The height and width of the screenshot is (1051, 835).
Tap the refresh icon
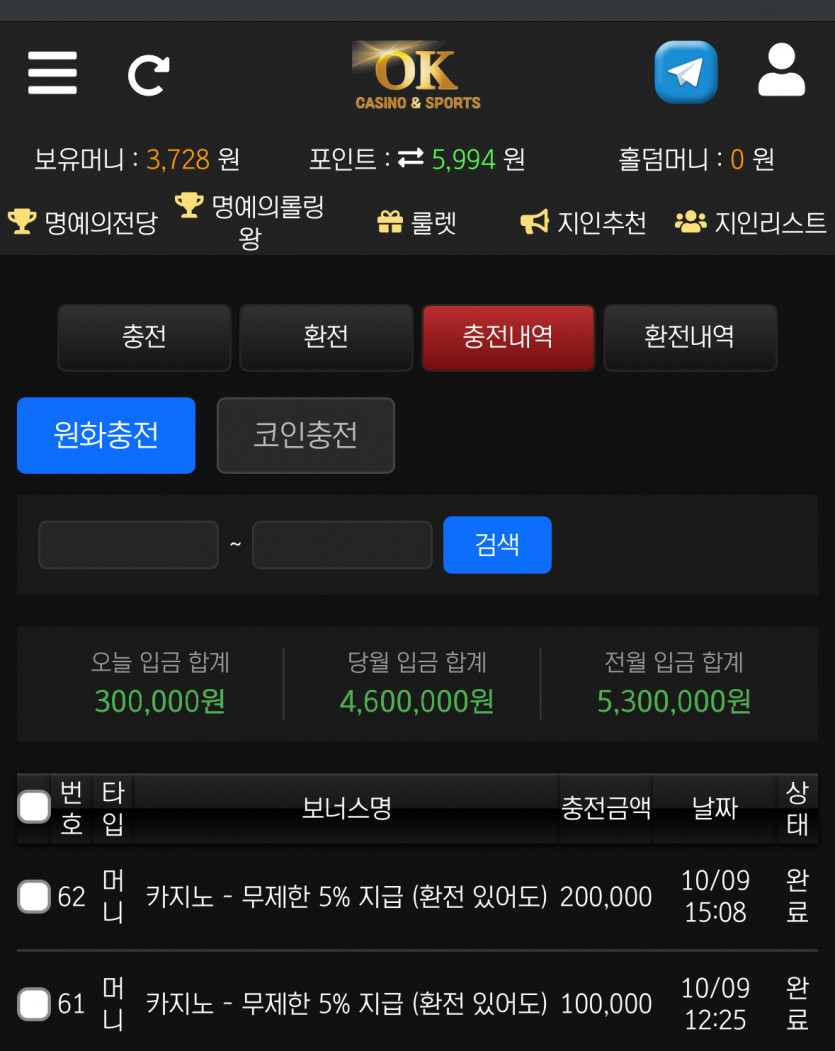pos(149,74)
